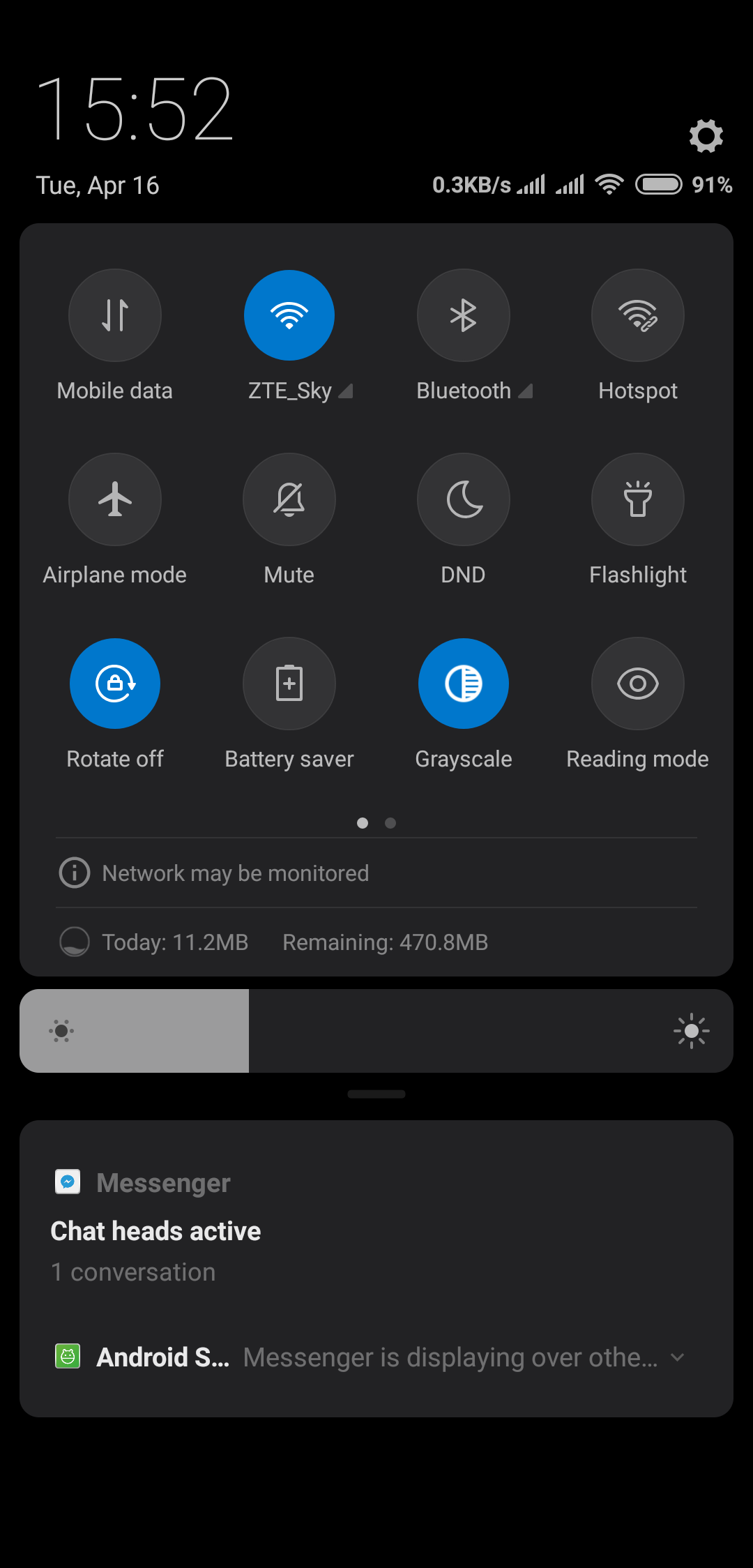753x1568 pixels.
Task: Turn on Hotspot
Action: coord(638,315)
